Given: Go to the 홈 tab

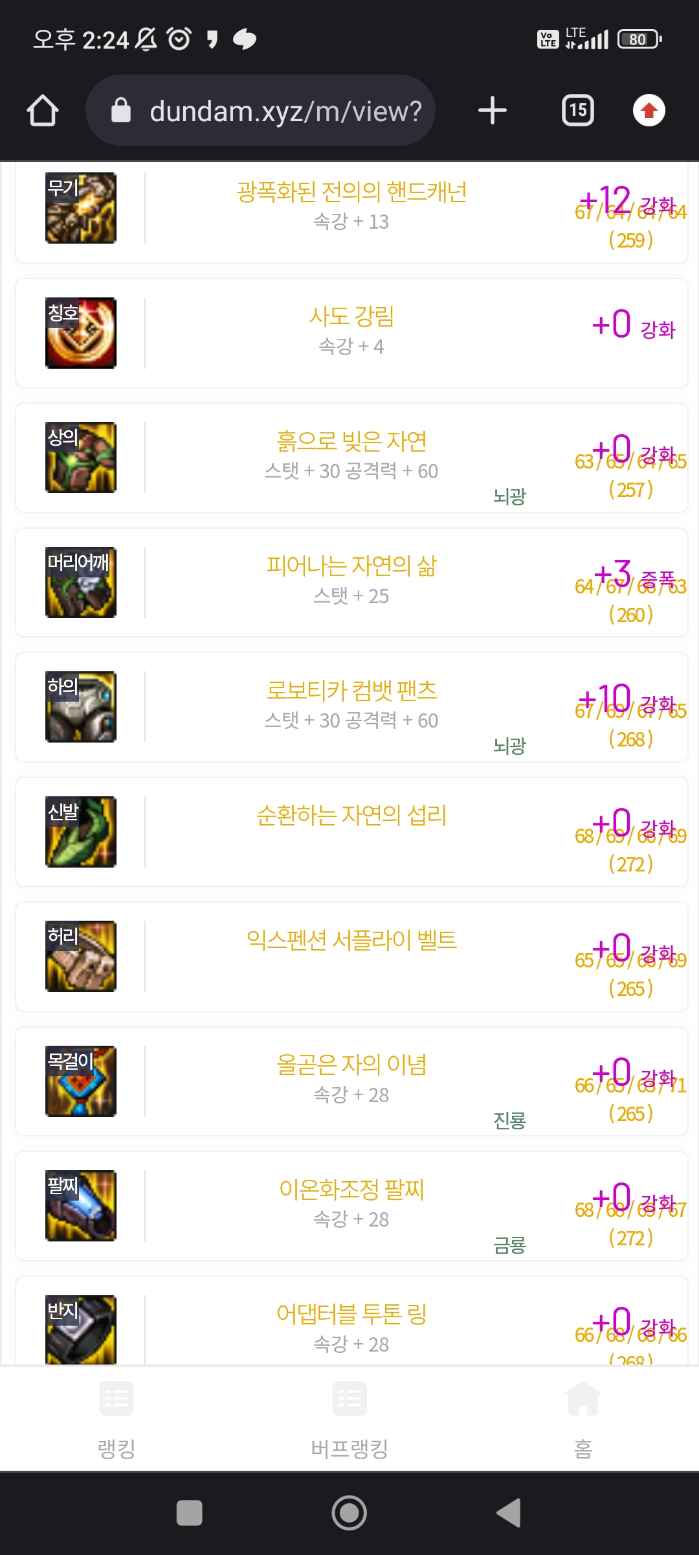Looking at the screenshot, I should pyautogui.click(x=583, y=1420).
